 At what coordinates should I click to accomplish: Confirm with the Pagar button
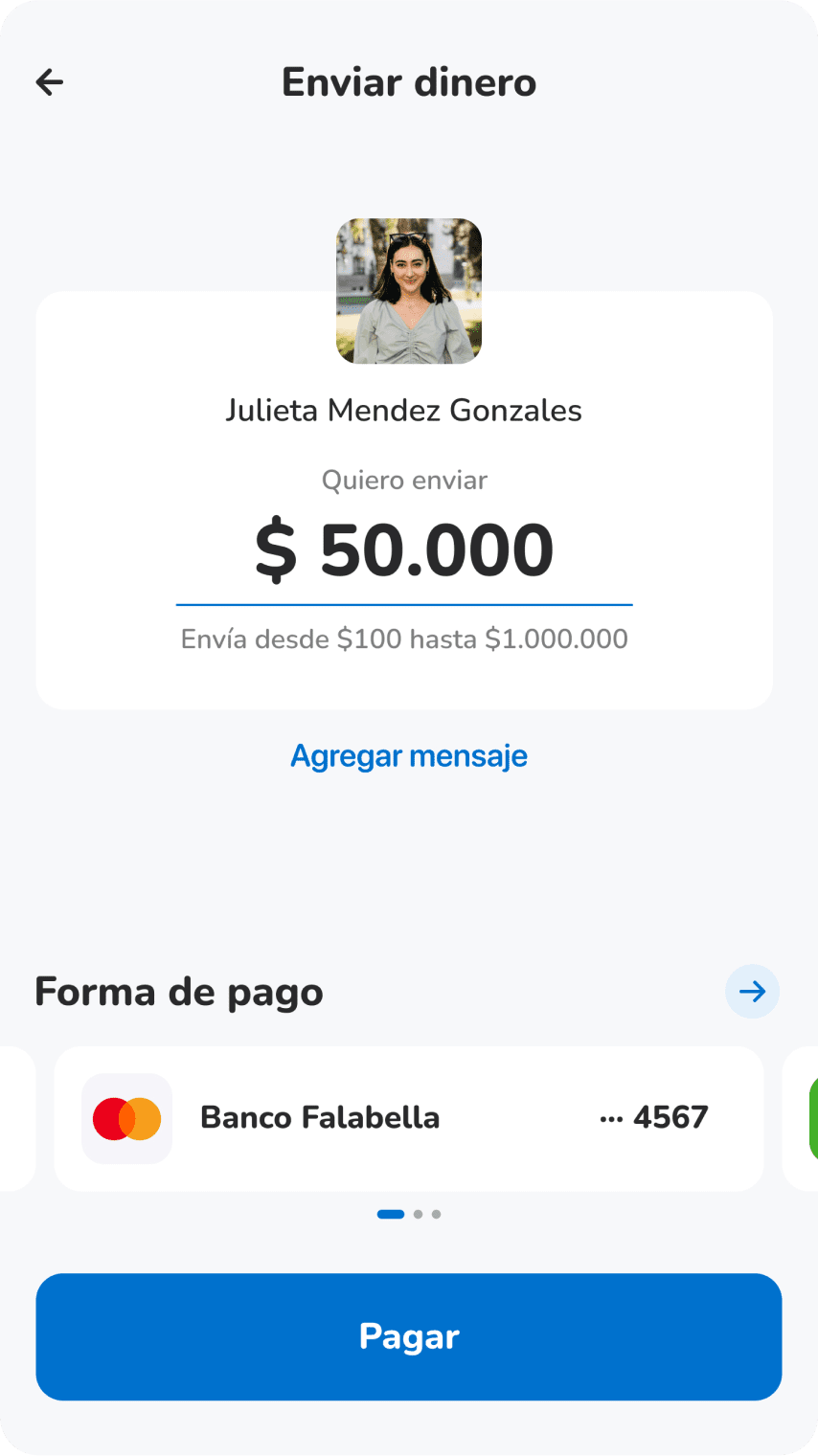pos(409,1336)
